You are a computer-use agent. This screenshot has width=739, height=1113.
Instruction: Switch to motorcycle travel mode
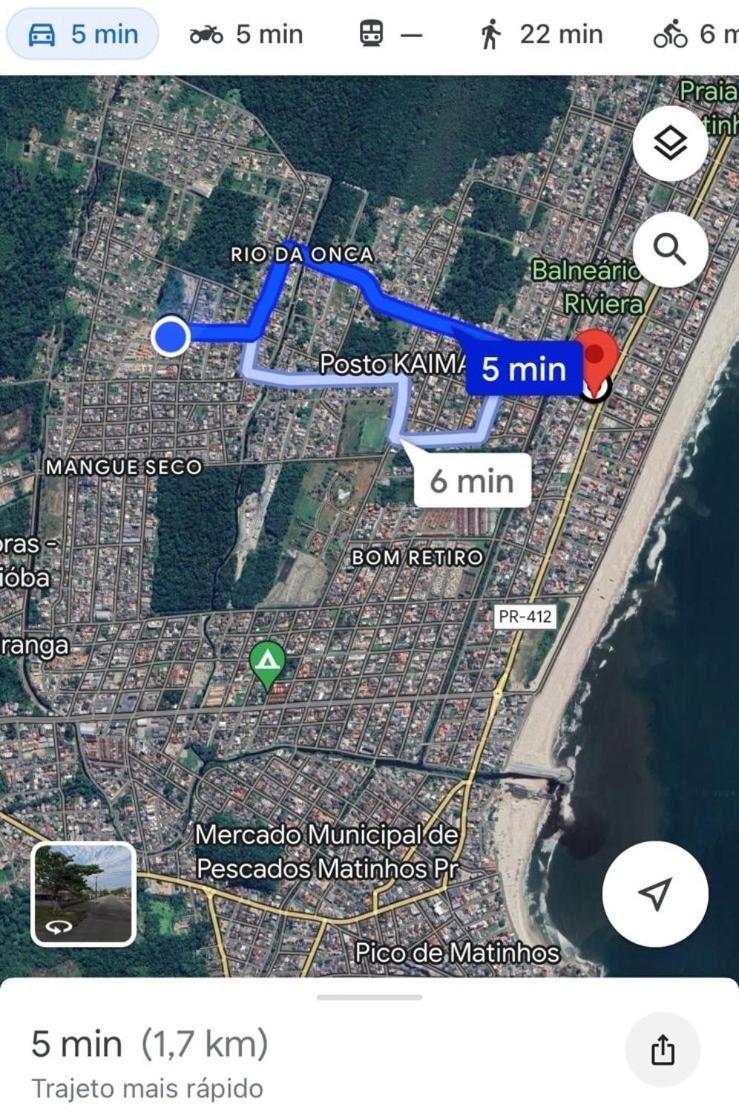click(246, 35)
